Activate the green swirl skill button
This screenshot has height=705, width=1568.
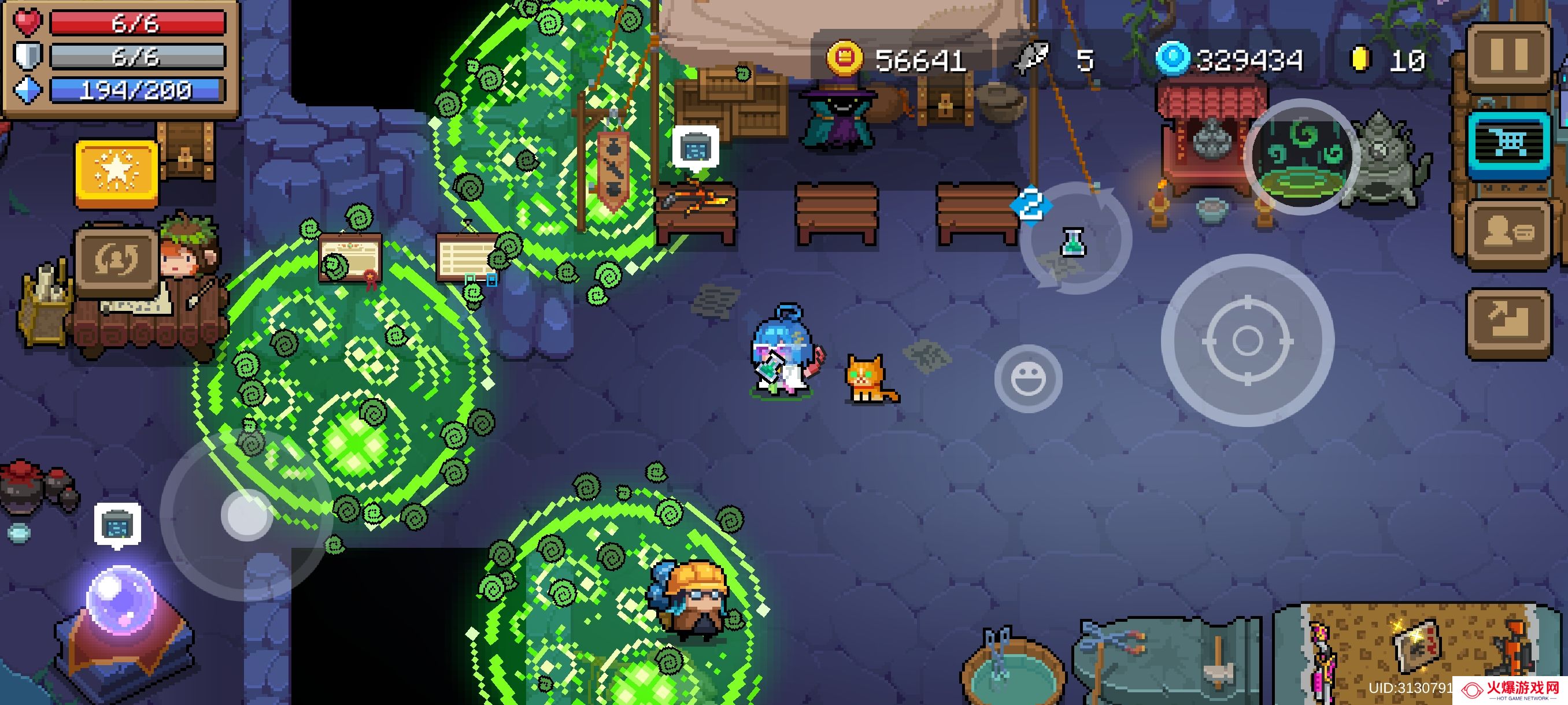coord(1301,157)
